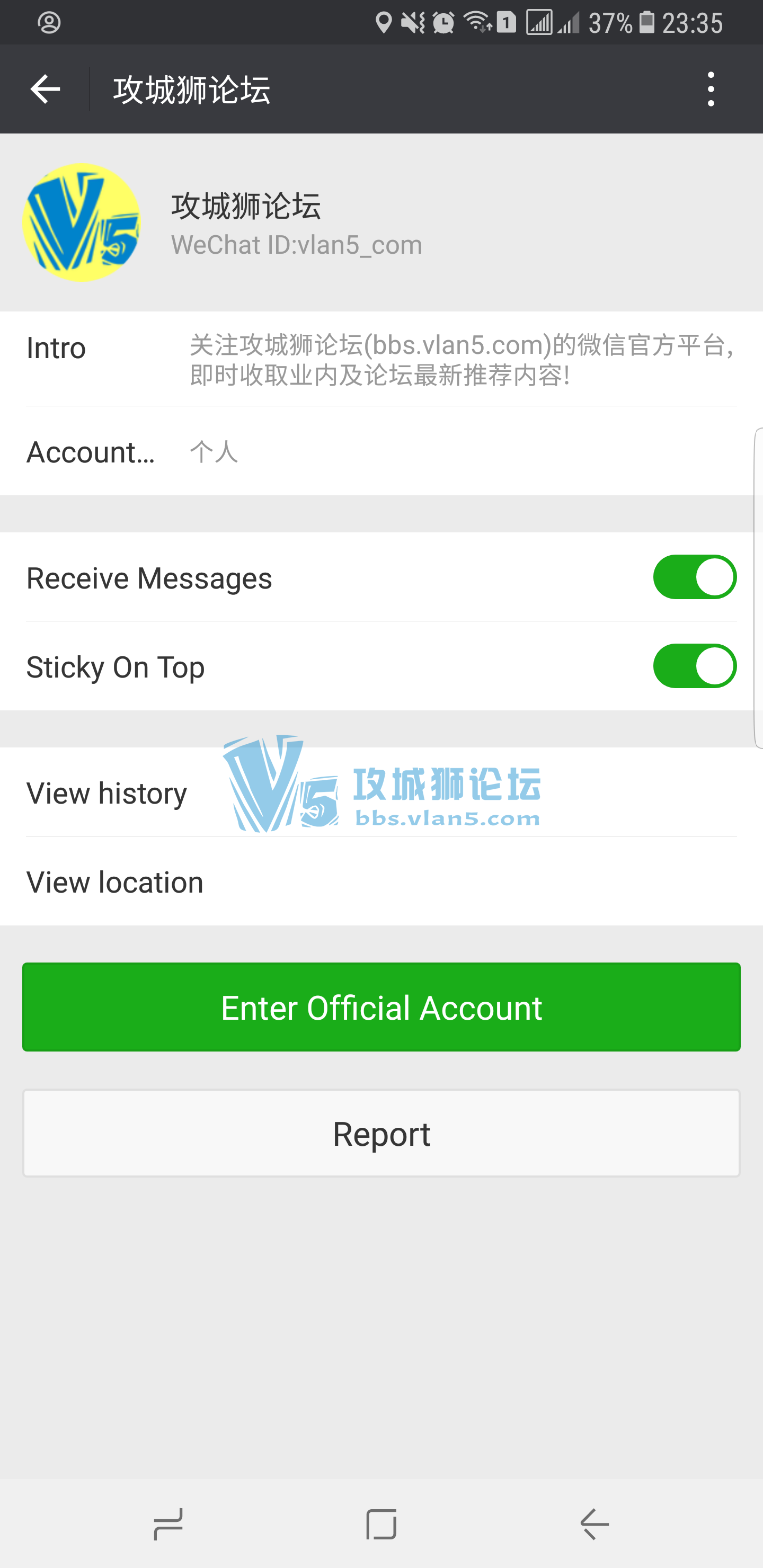The image size is (763, 1568).
Task: Turn off Receive Messages
Action: point(694,577)
